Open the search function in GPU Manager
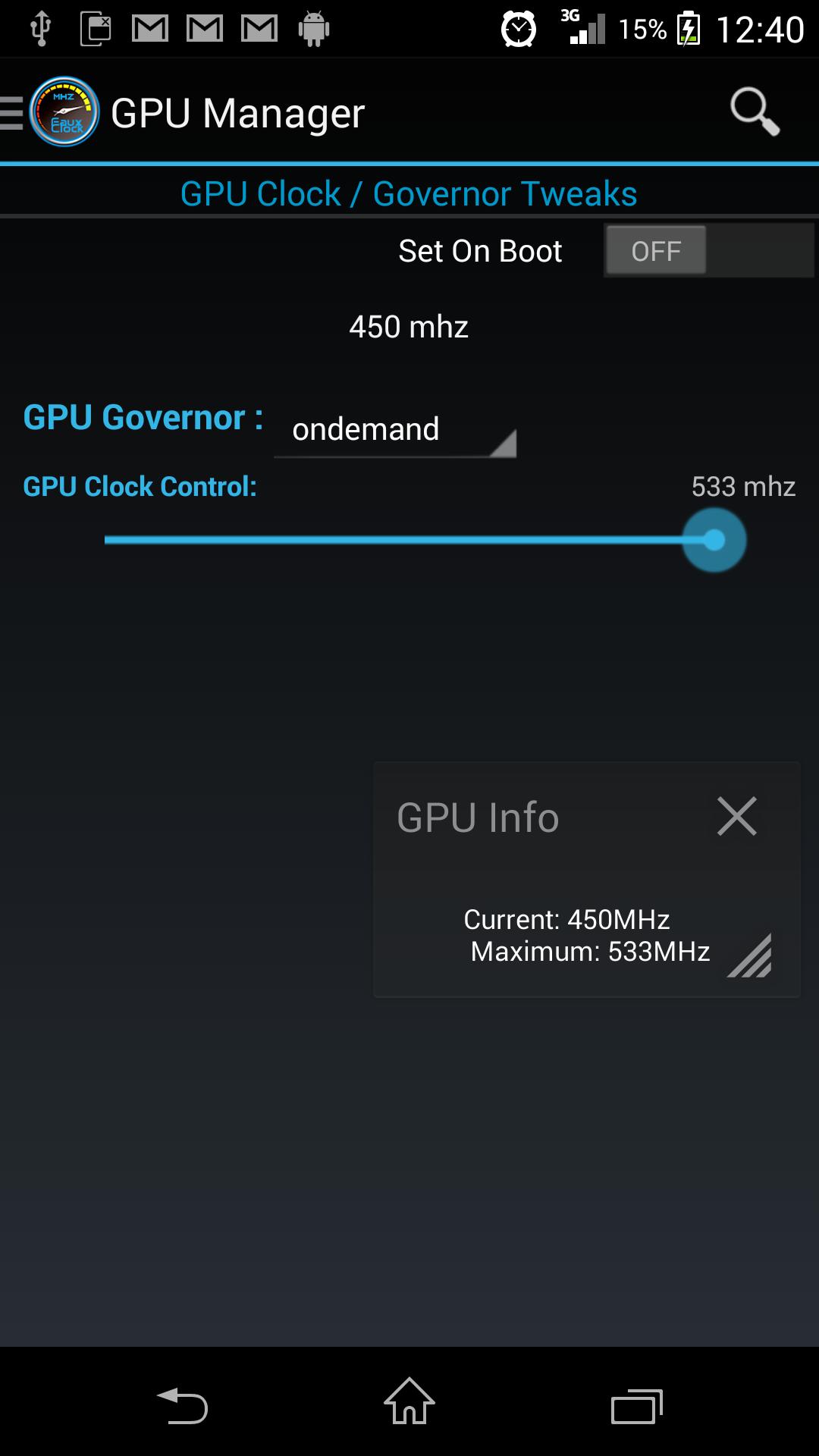Image resolution: width=819 pixels, height=1456 pixels. click(755, 112)
